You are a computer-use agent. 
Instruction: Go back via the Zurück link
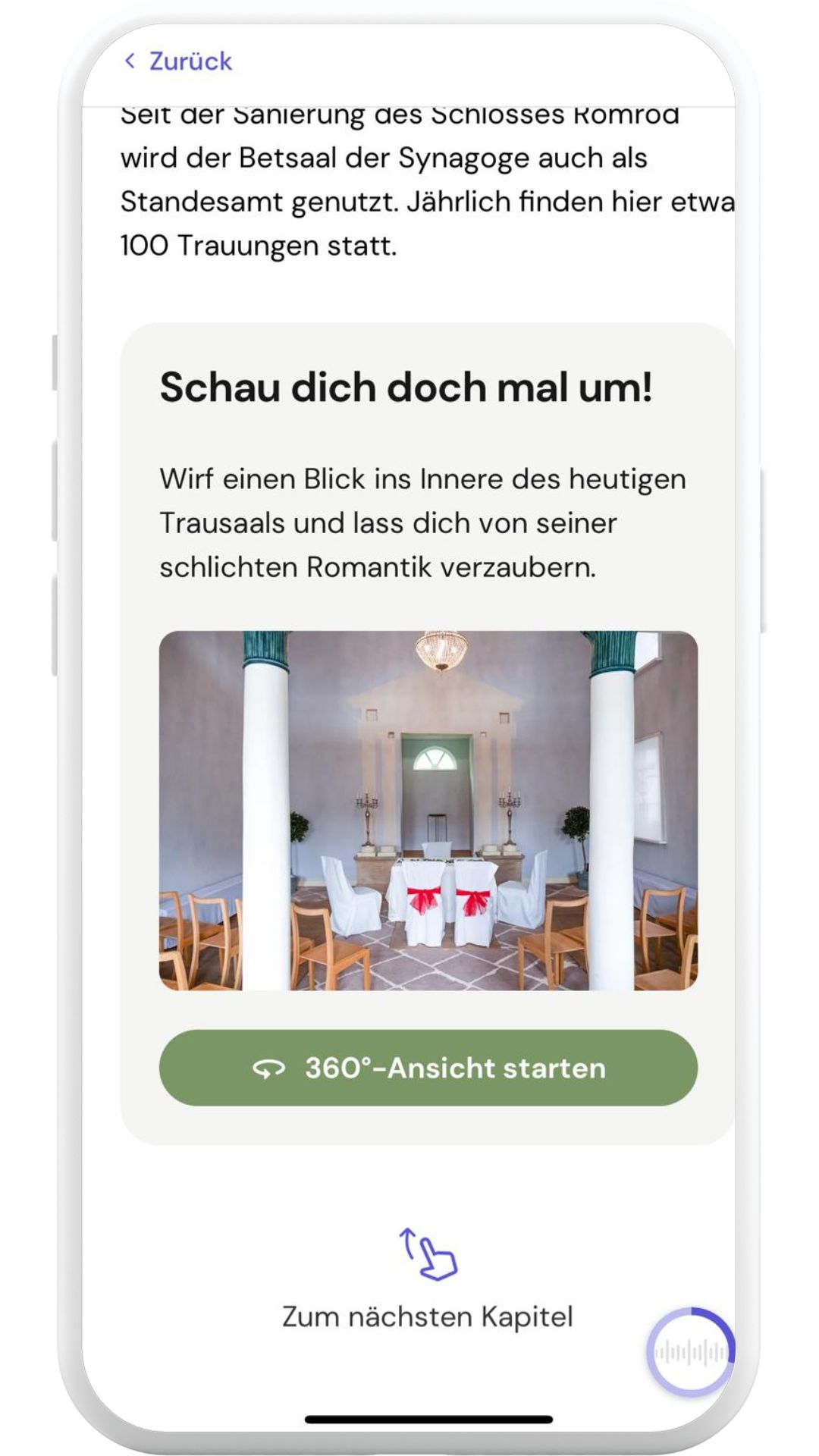click(178, 61)
